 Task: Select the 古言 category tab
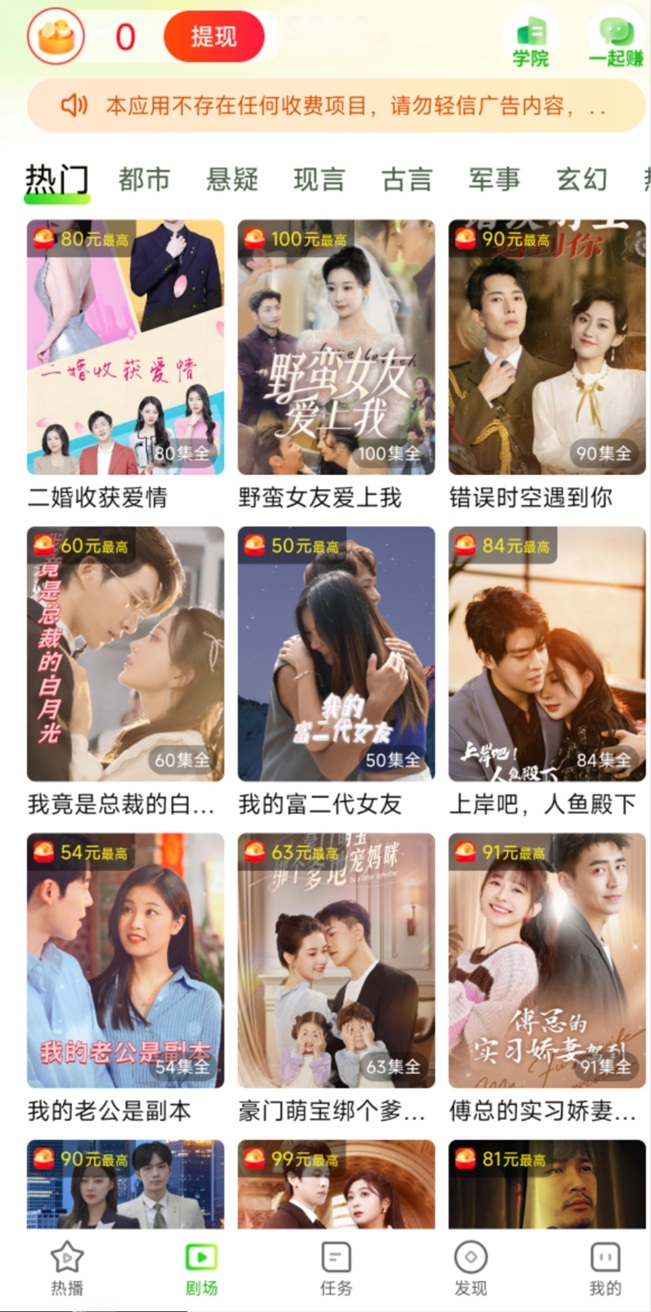407,180
